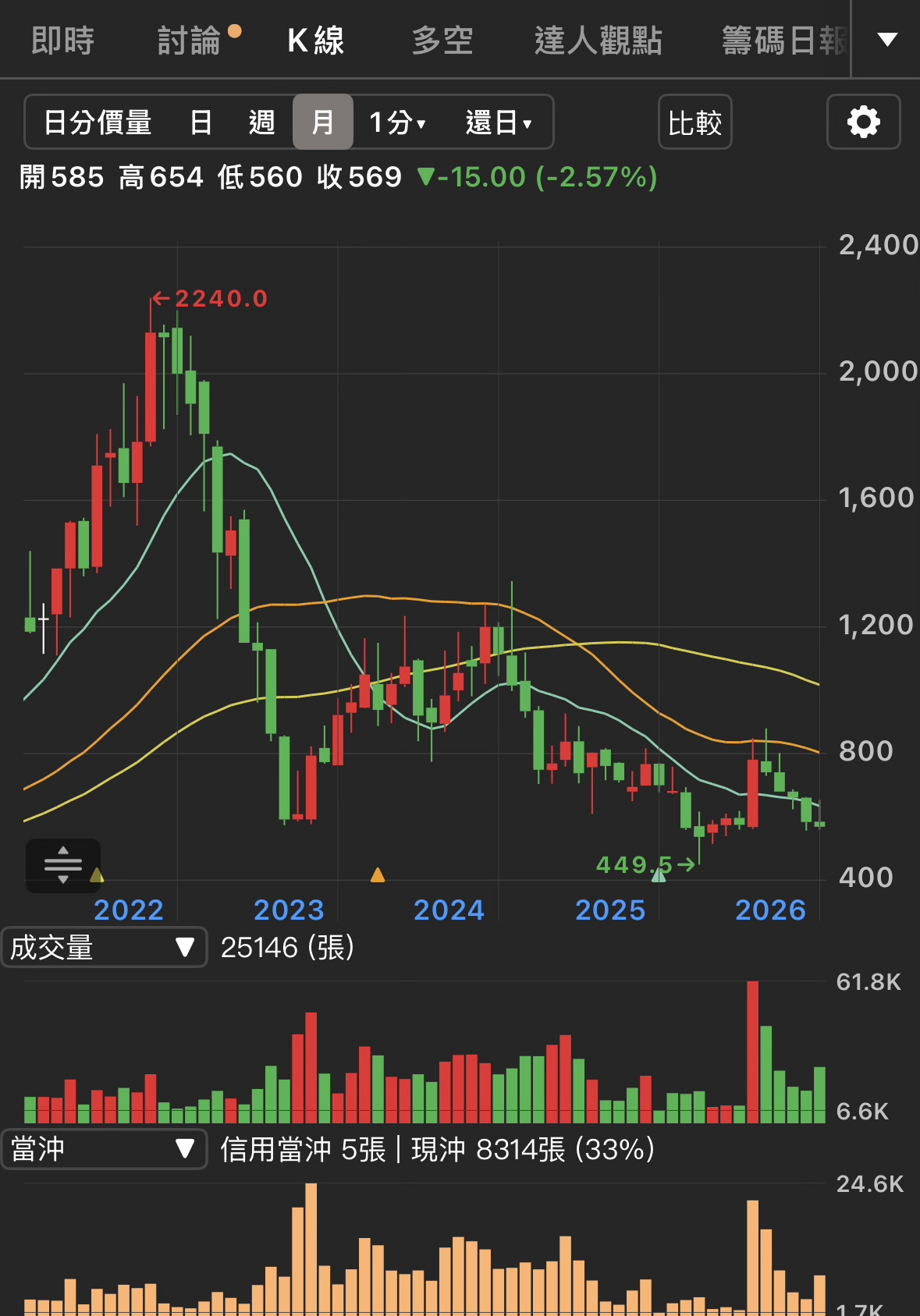The height and width of the screenshot is (1316, 920).
Task: Tap the 比較 compare button
Action: (694, 122)
